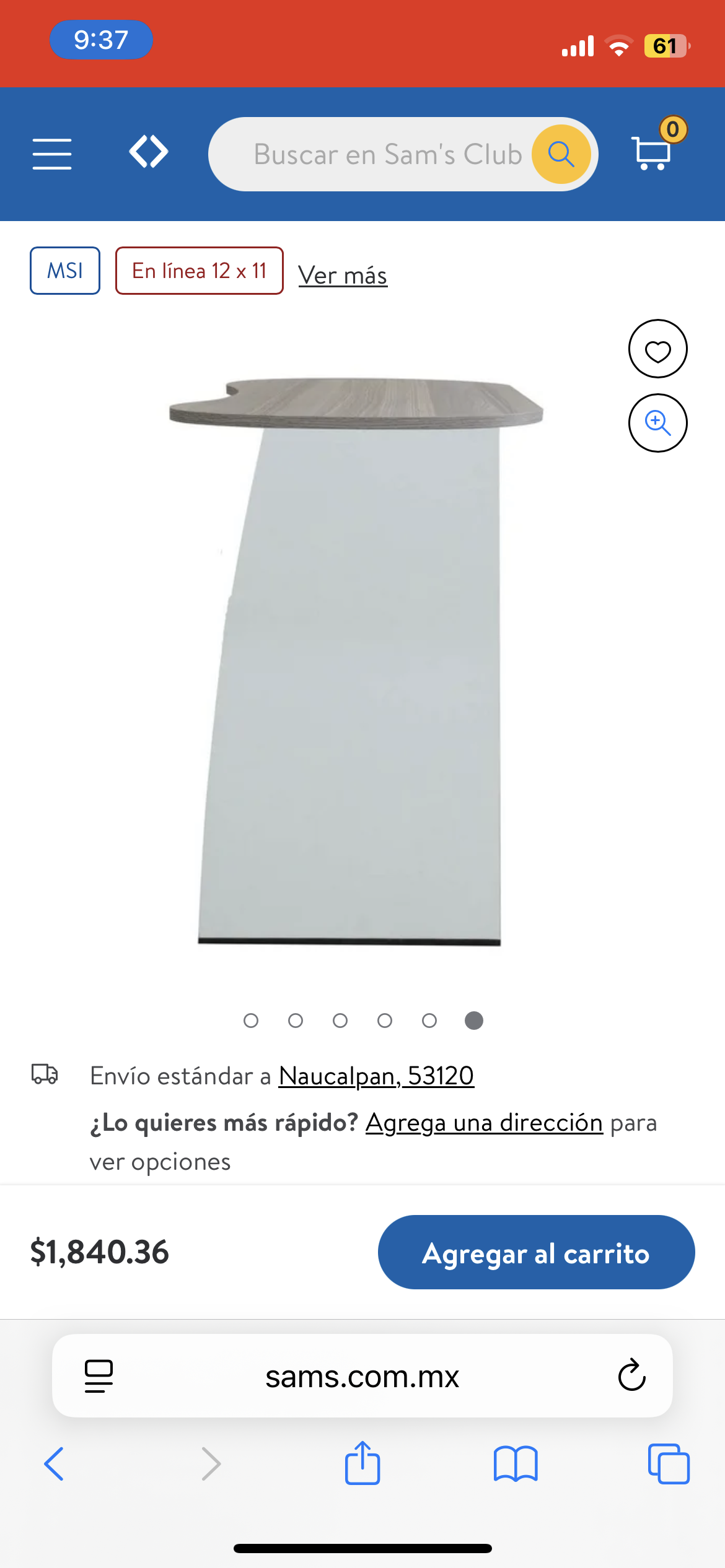The image size is (725, 1568).
Task: Jump to the first product image dot
Action: [x=251, y=1021]
